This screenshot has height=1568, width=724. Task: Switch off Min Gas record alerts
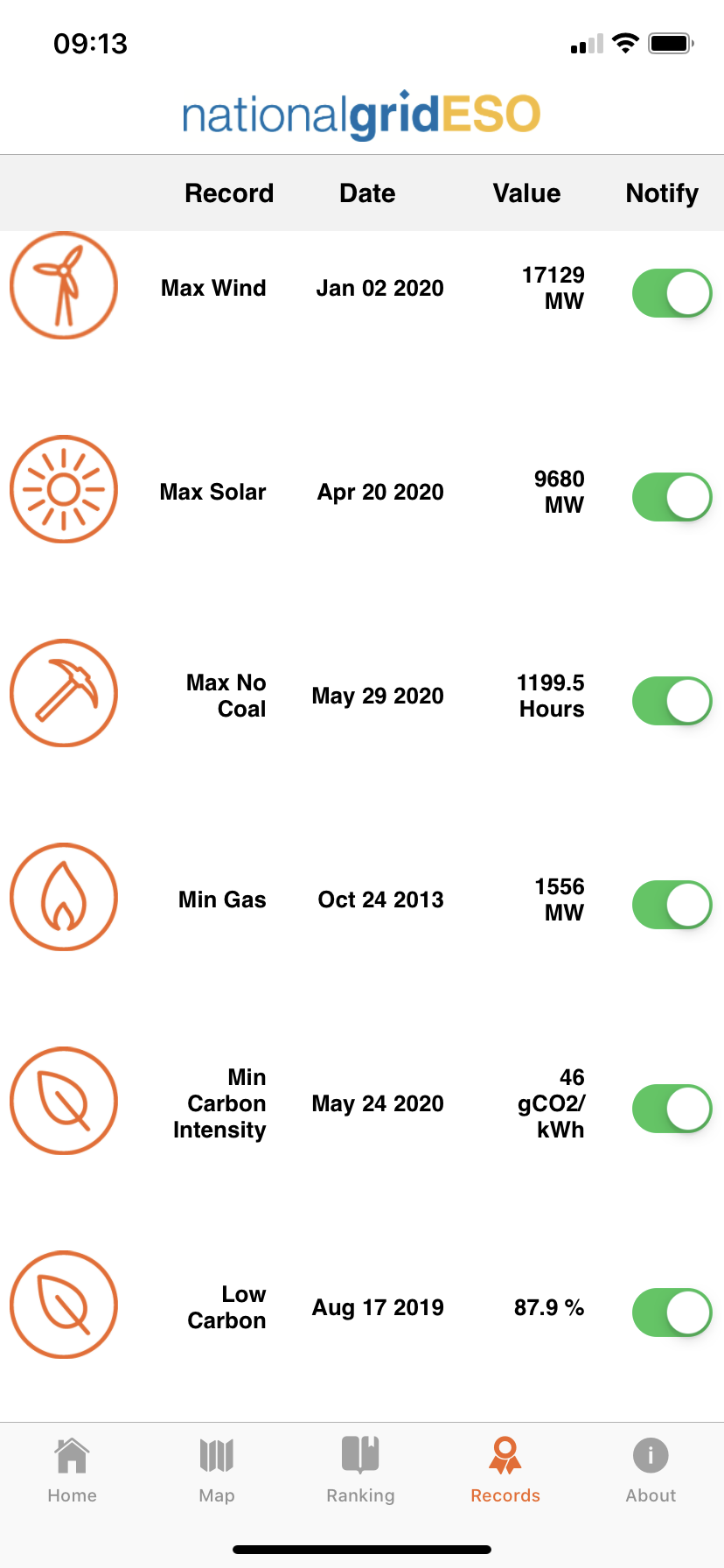[672, 905]
